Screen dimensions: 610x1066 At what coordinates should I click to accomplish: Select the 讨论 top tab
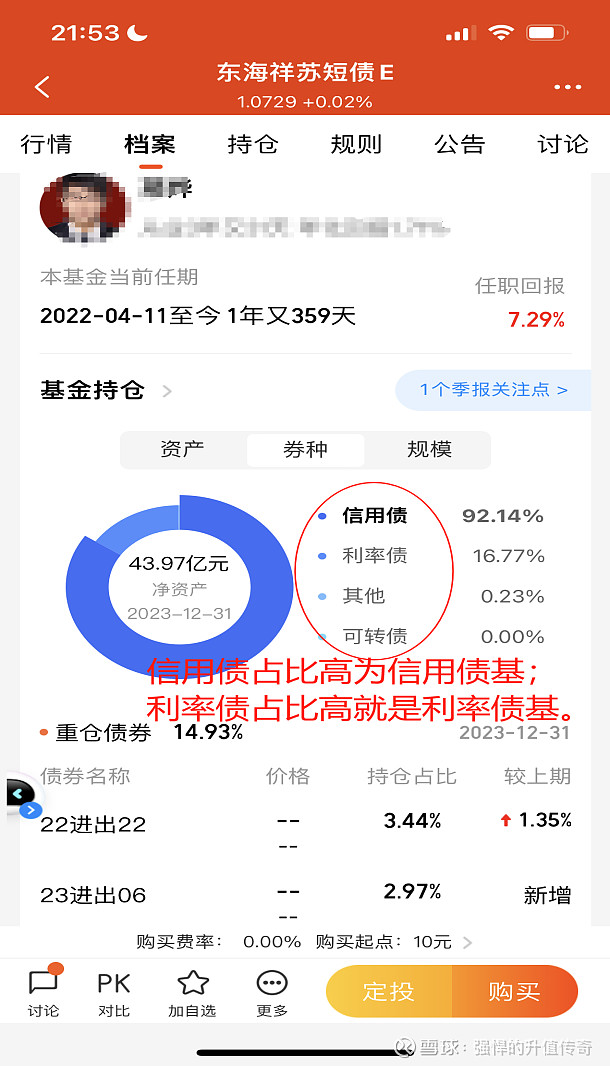563,144
